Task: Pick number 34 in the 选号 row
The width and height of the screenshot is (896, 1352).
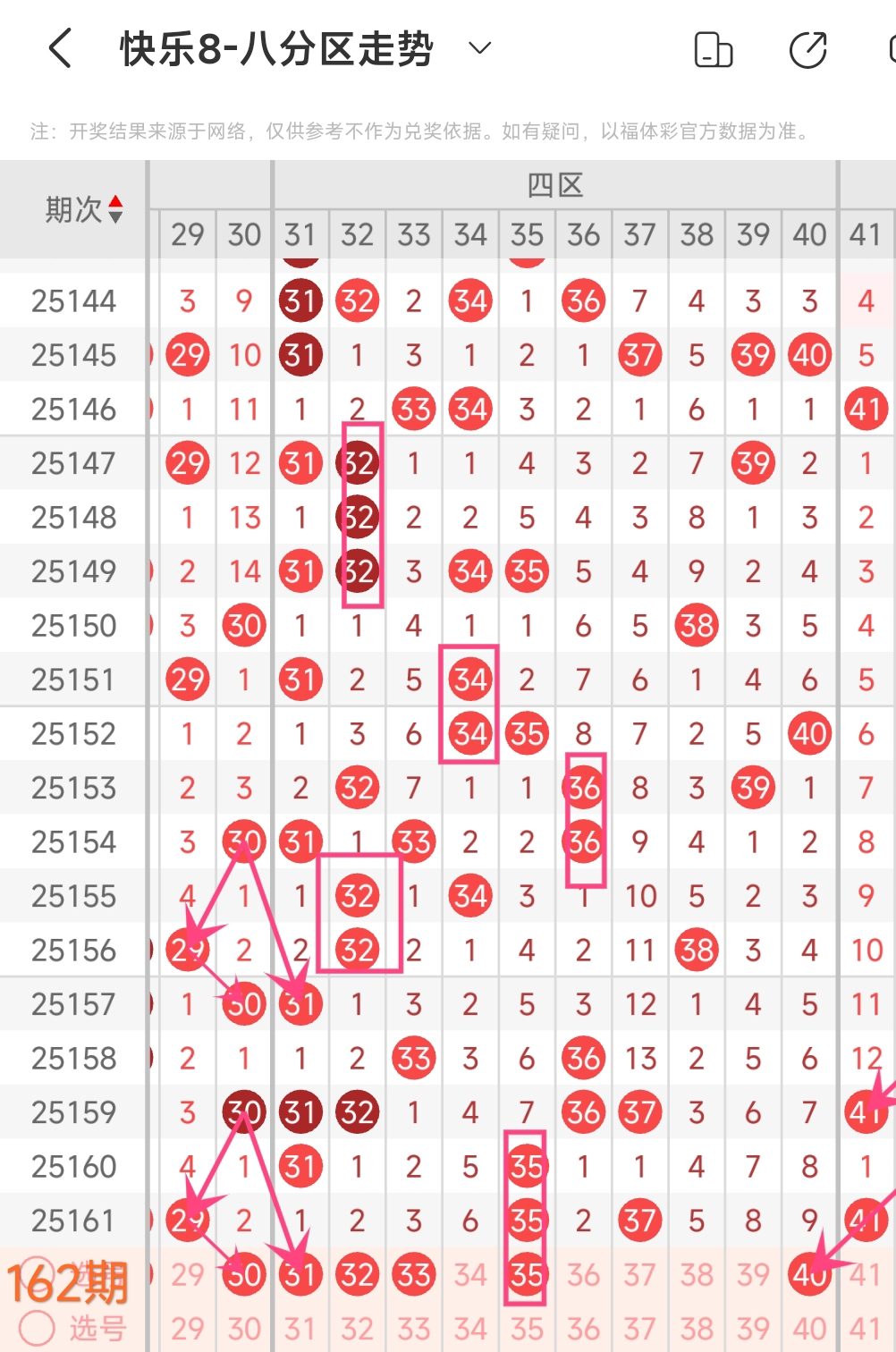Action: tap(470, 1329)
